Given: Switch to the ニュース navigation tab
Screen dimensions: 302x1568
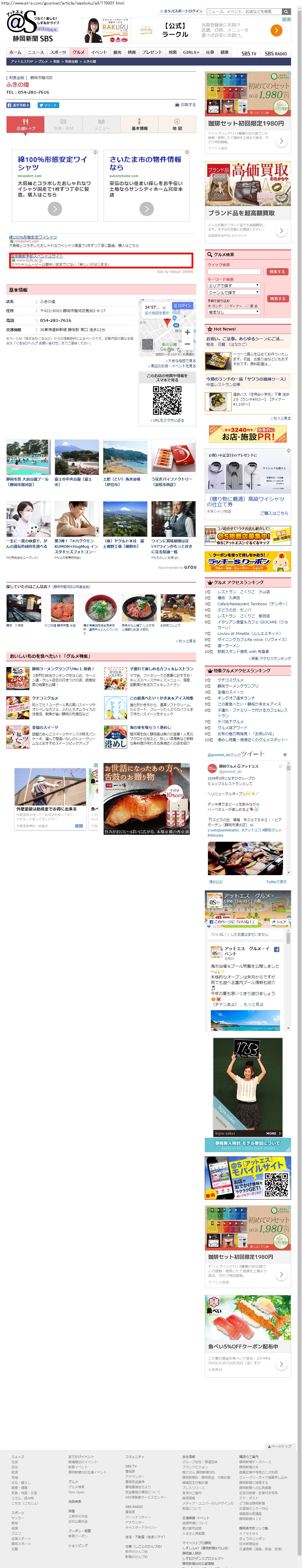Looking at the screenshot, I should click(35, 52).
